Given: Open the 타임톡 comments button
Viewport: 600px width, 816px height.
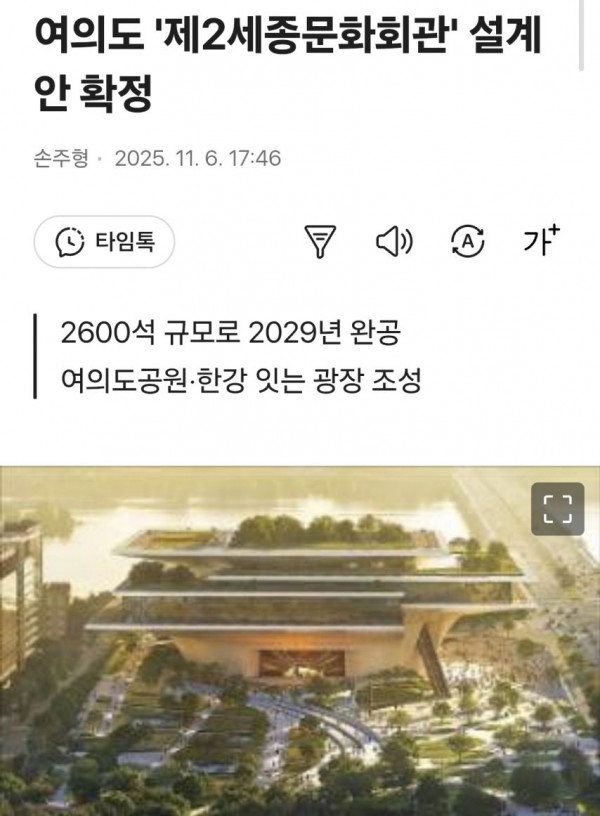Looking at the screenshot, I should click(x=104, y=241).
